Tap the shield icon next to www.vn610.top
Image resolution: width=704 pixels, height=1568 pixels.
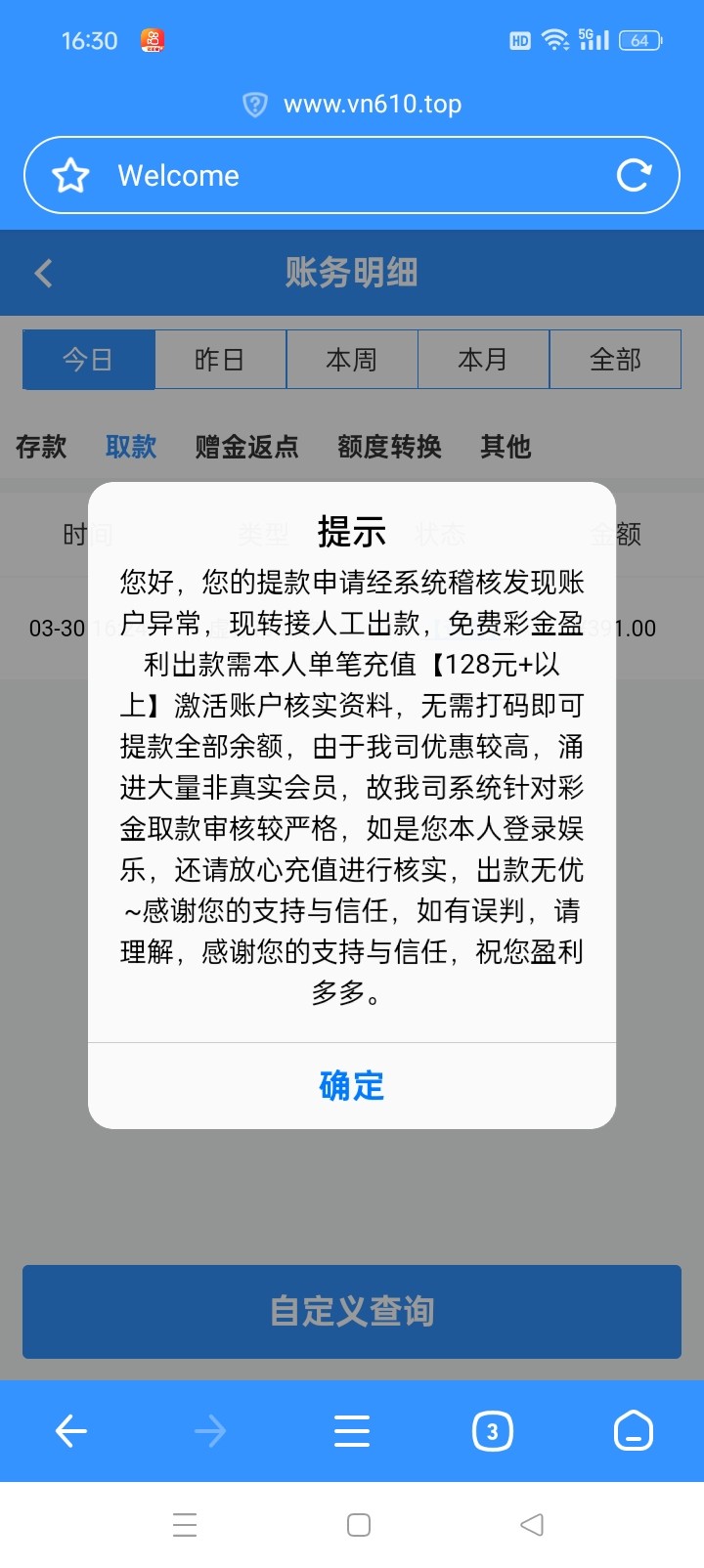(x=254, y=104)
